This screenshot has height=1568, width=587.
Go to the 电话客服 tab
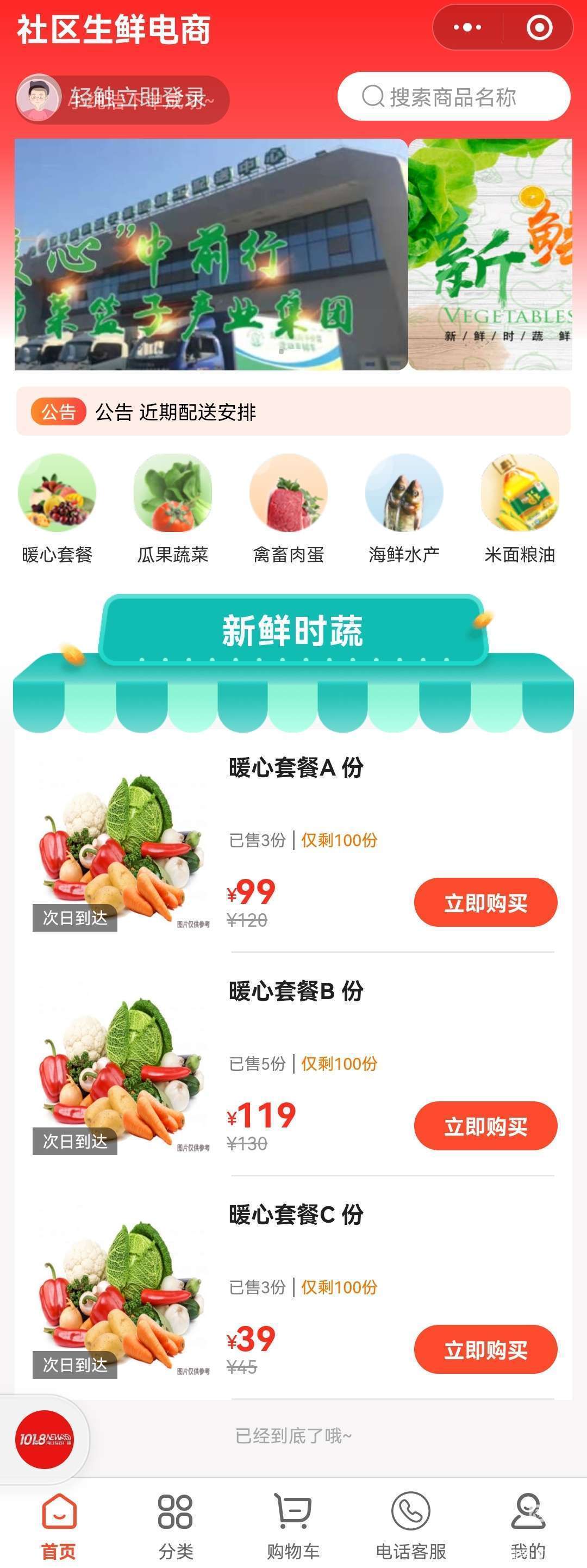click(x=410, y=1526)
